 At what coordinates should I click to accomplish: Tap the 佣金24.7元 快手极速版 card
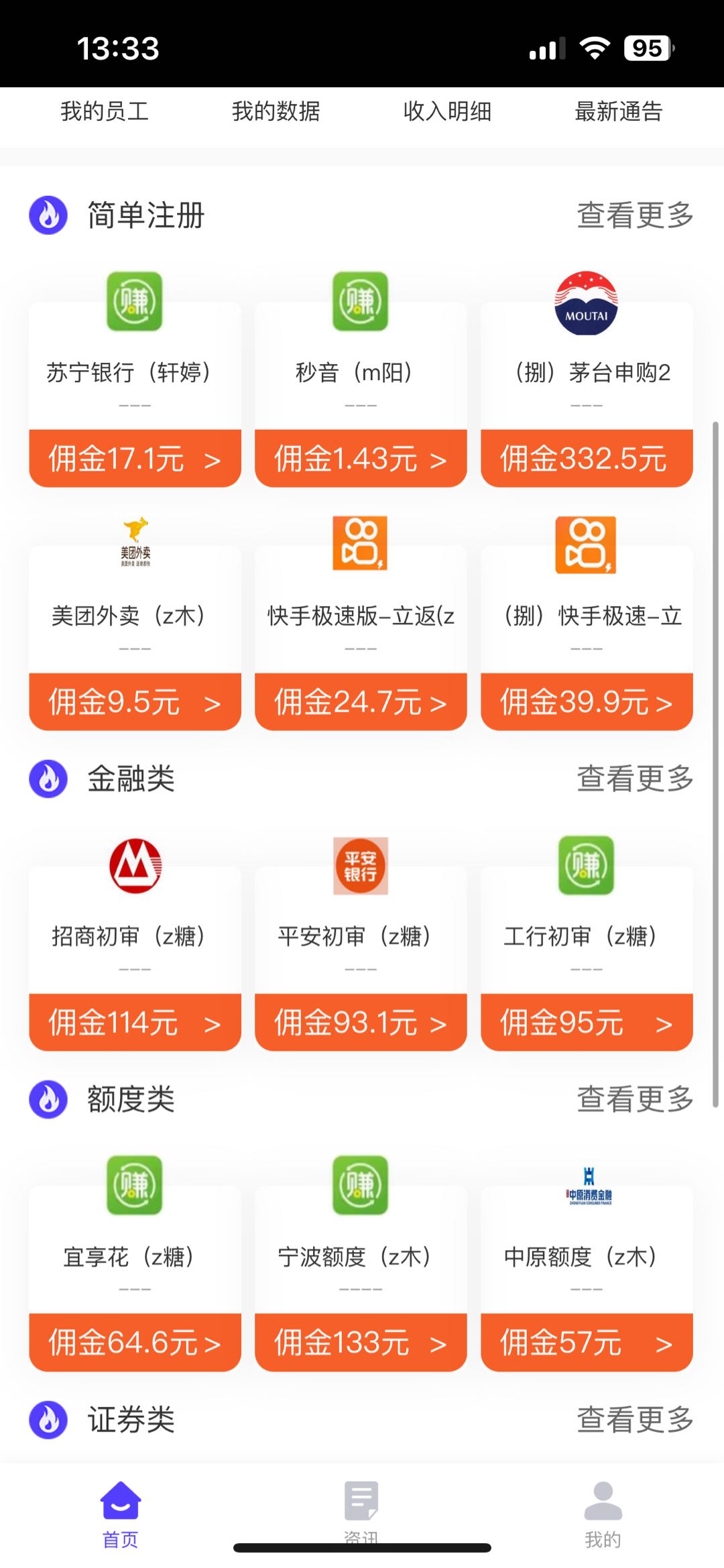click(361, 638)
